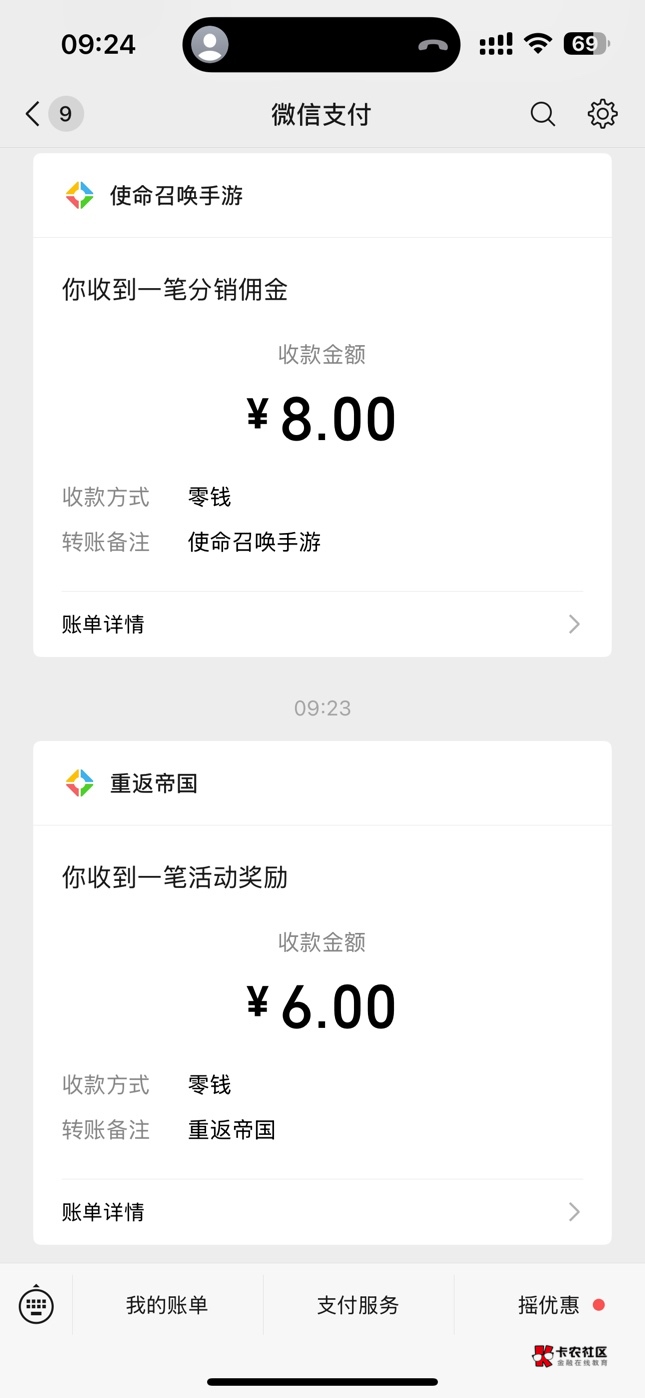Open 我的账单 menu
The width and height of the screenshot is (645, 1398).
(167, 1305)
